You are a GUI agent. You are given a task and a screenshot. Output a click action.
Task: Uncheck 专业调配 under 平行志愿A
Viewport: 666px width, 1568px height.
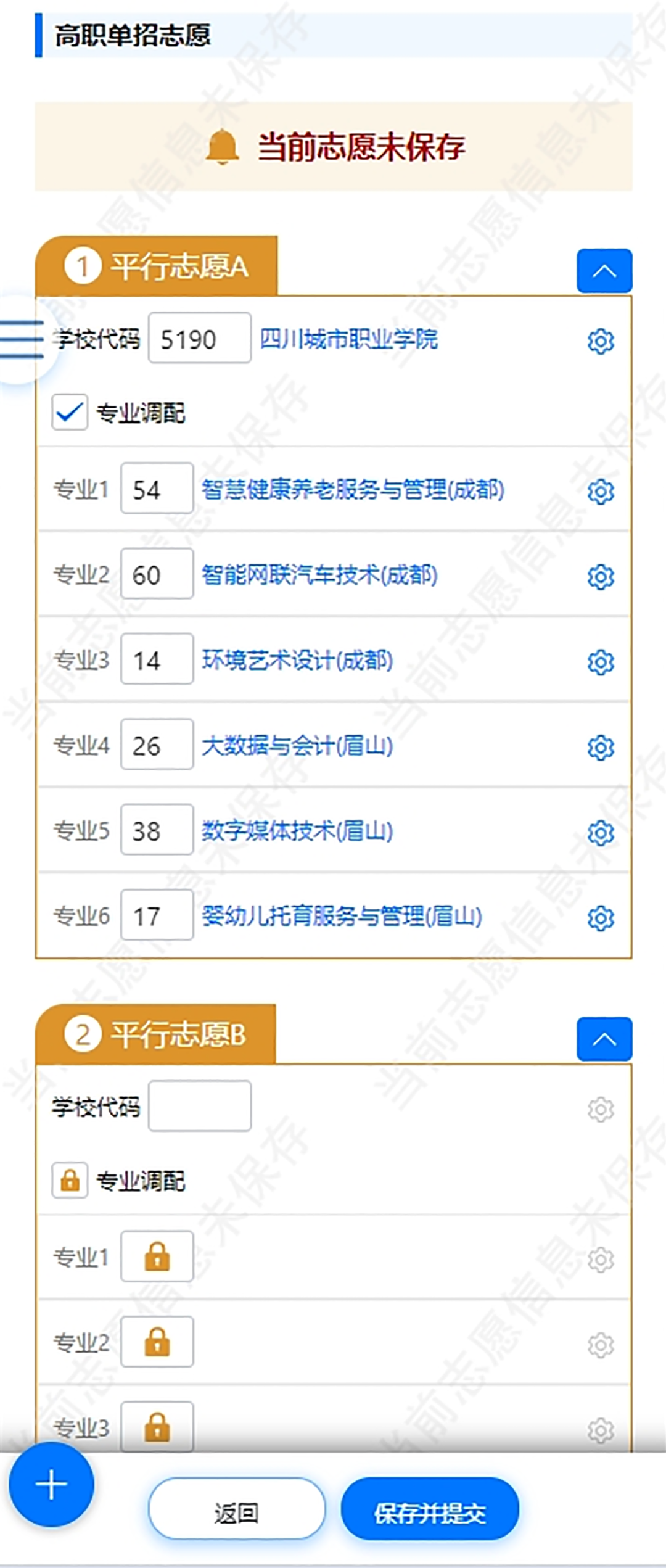pyautogui.click(x=69, y=412)
